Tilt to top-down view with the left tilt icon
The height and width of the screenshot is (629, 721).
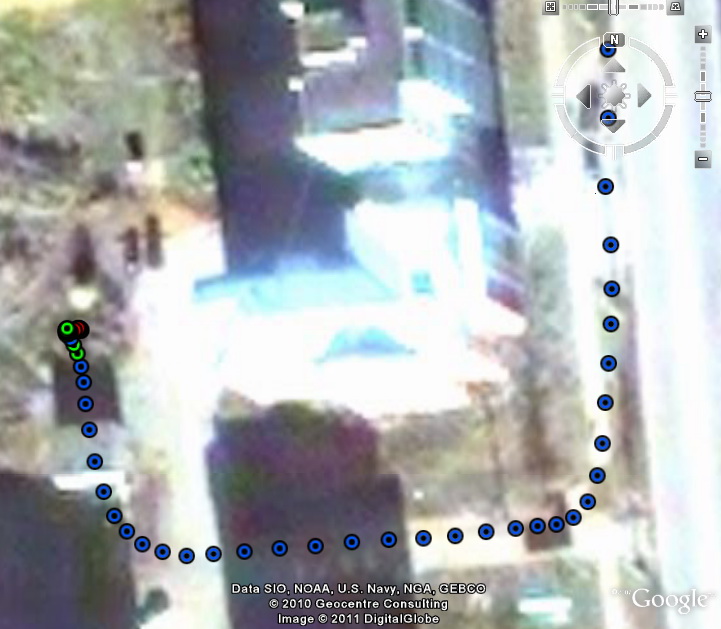tap(551, 7)
